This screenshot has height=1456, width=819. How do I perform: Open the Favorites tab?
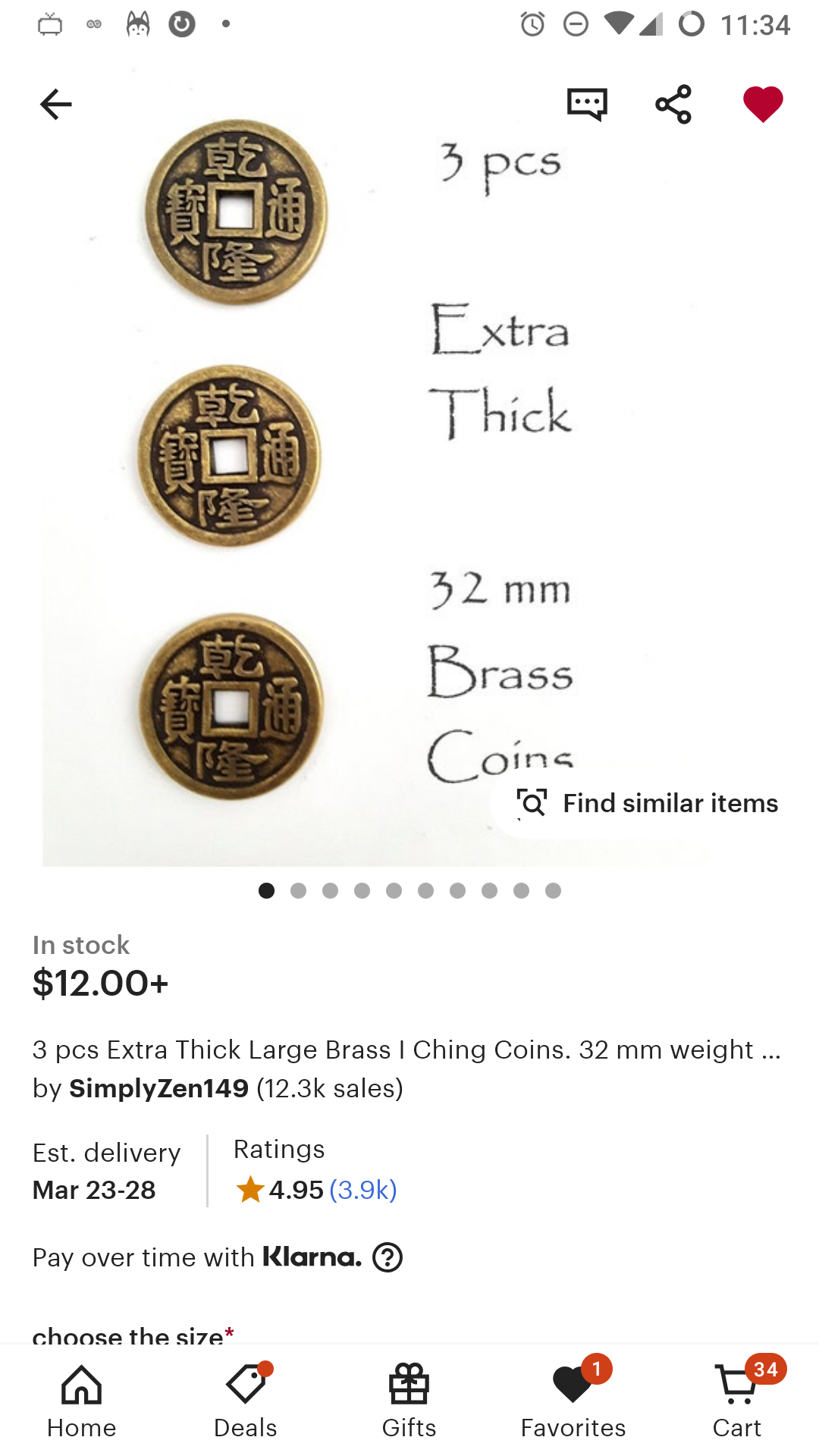[573, 1401]
